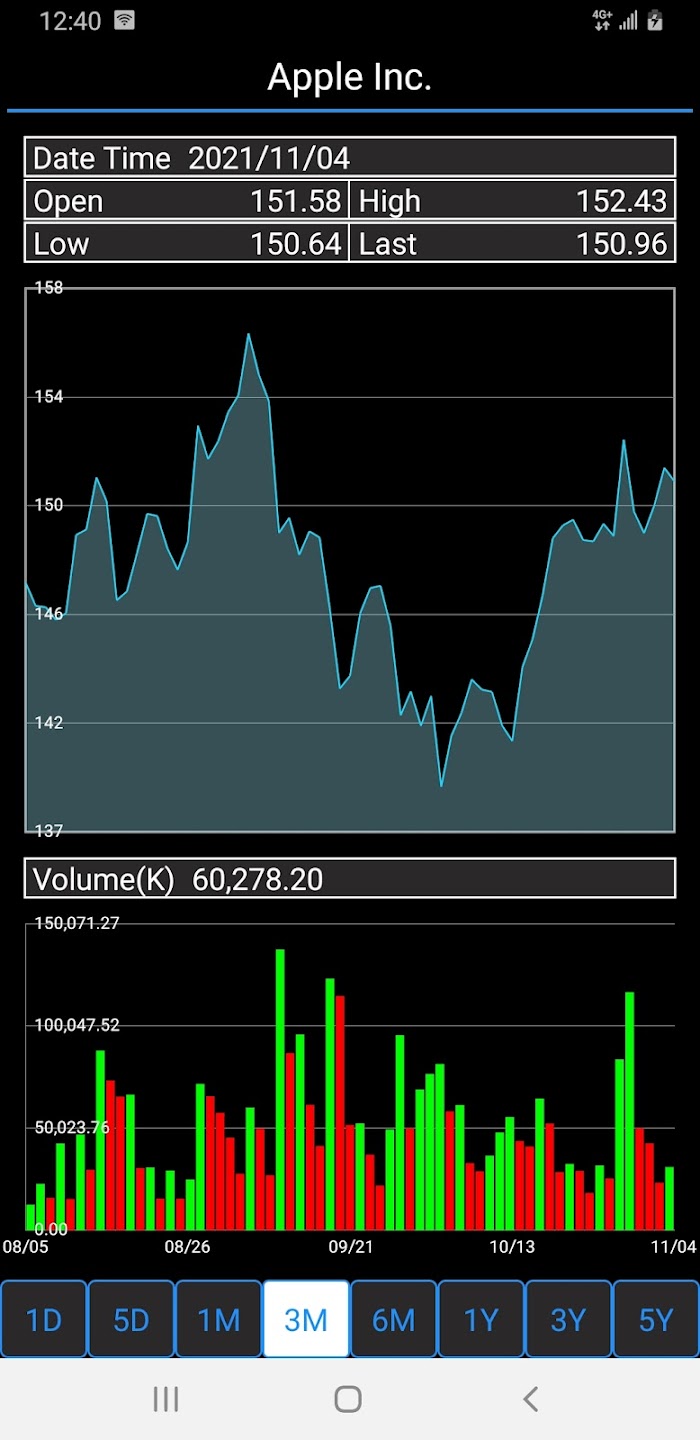The image size is (700, 1440).
Task: Select the 5D time range
Action: click(x=131, y=1319)
